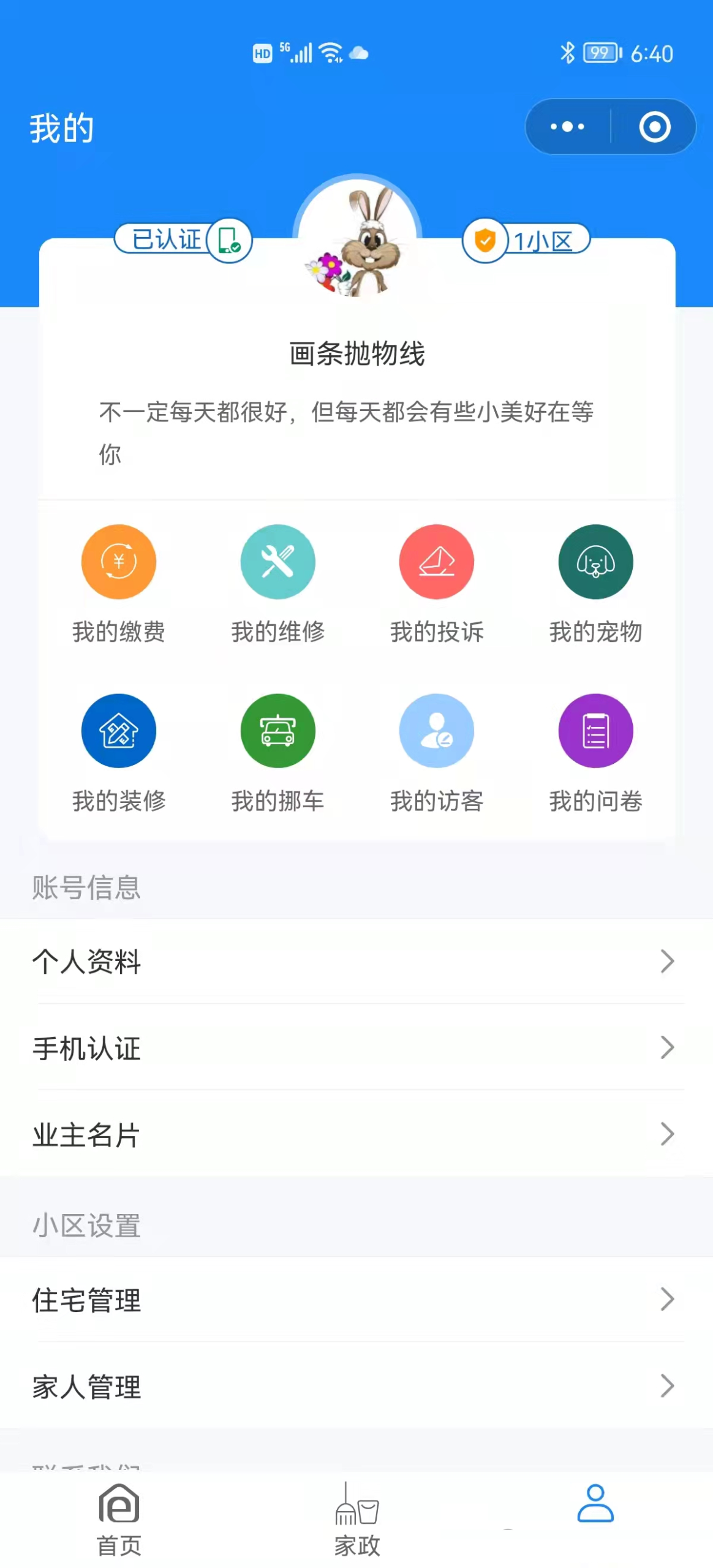The height and width of the screenshot is (1568, 713).
Task: Open the 手机认证 row
Action: [356, 1047]
